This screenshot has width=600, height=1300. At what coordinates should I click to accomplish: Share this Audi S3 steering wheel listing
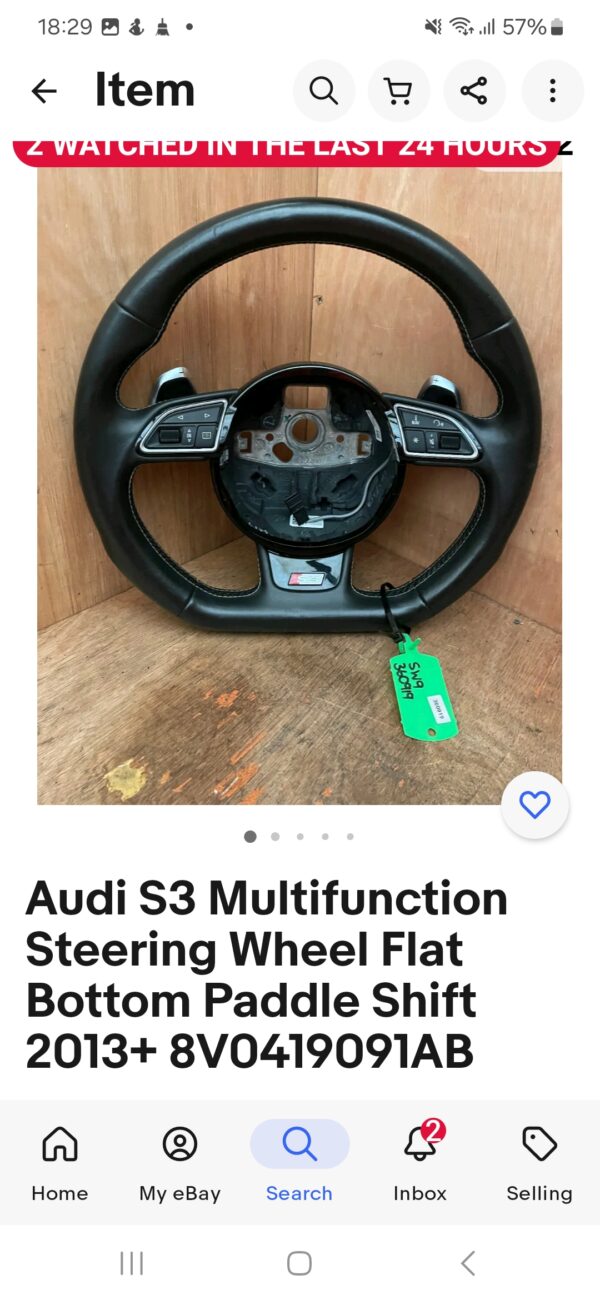(x=474, y=91)
